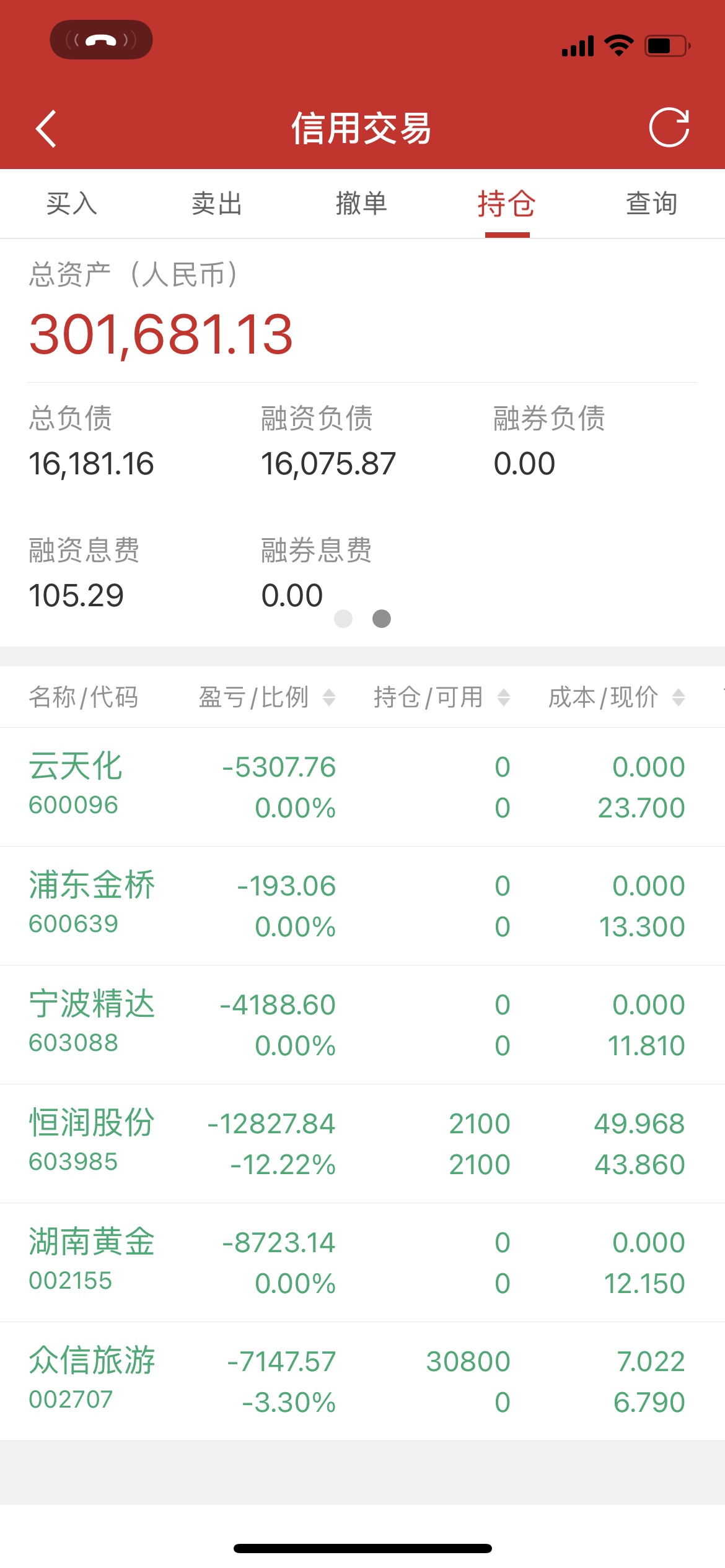Sort holdings by 成本/现价
This screenshot has width=725, height=1568.
(x=617, y=697)
